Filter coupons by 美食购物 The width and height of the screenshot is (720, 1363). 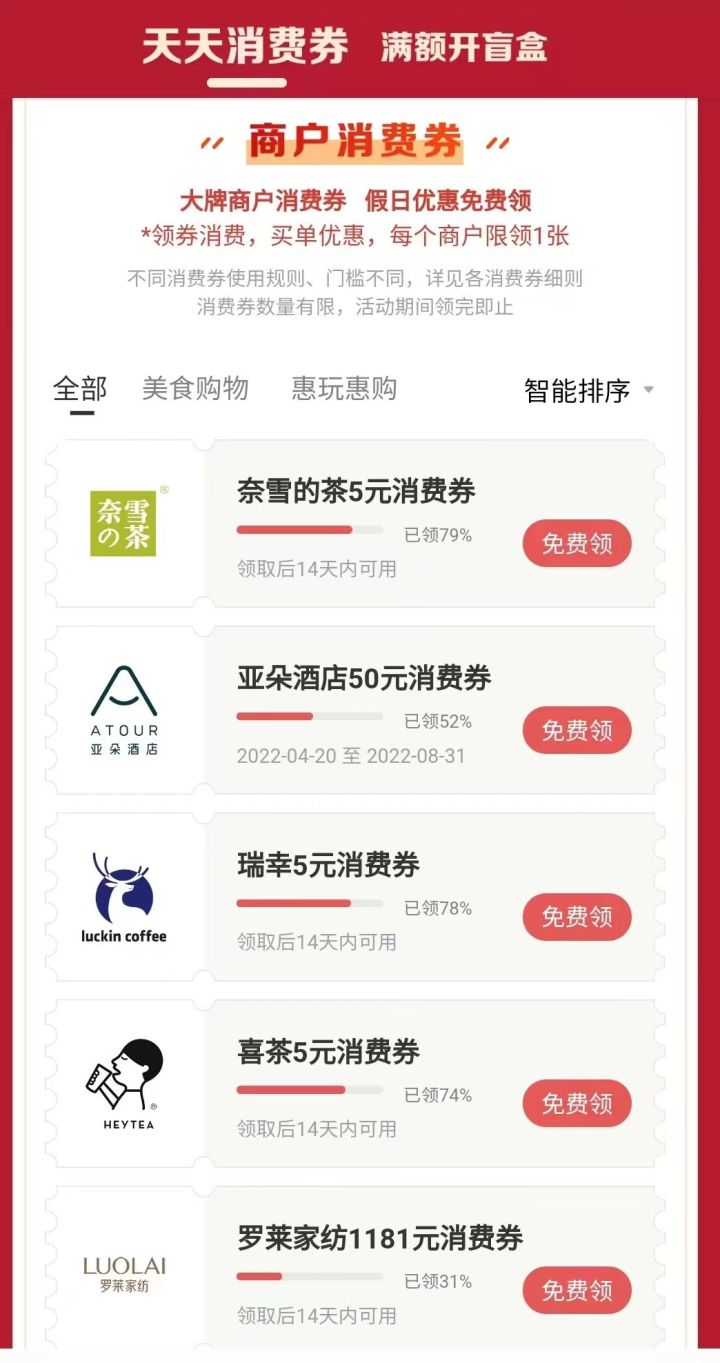(195, 388)
